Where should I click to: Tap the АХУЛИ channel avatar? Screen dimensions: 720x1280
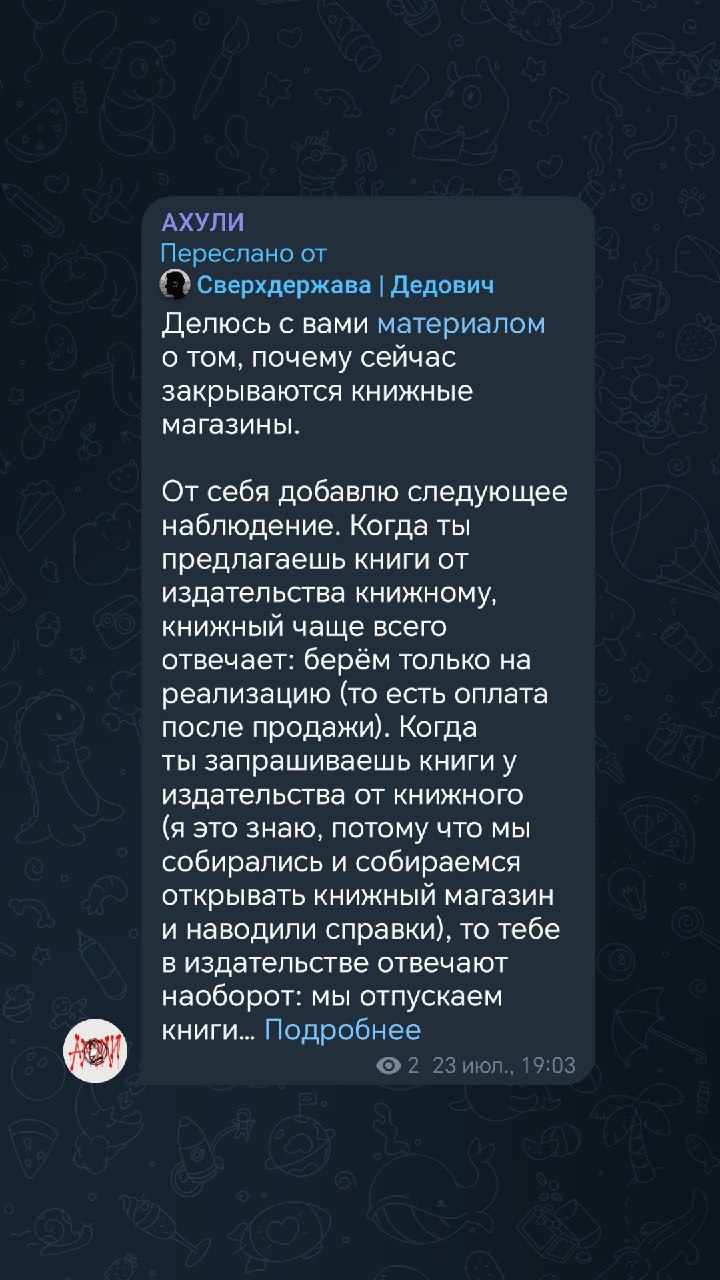click(x=96, y=1051)
